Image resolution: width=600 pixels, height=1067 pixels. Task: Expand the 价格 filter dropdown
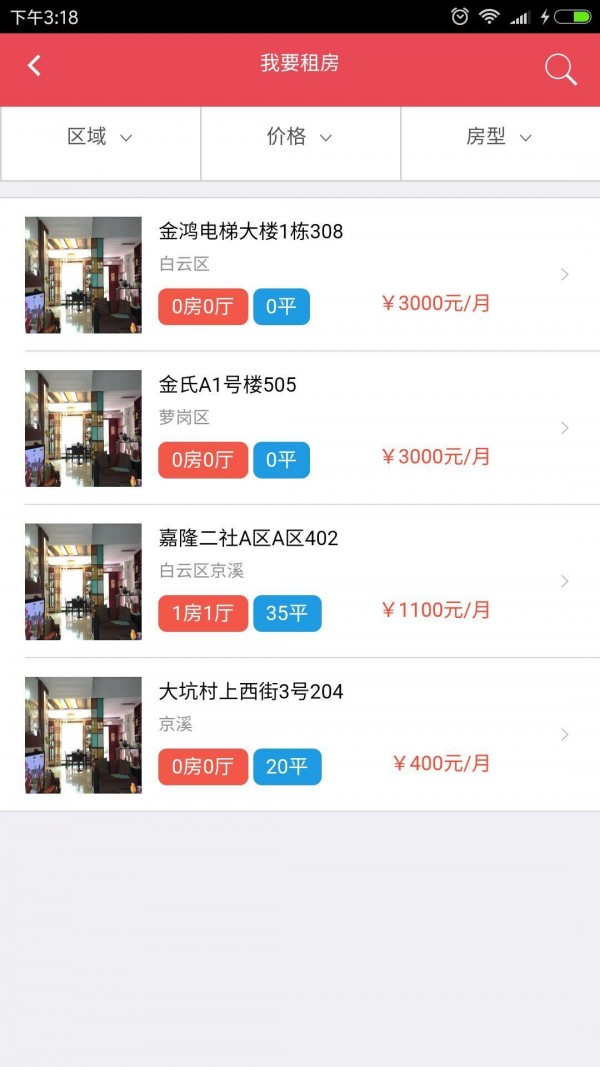(x=300, y=138)
